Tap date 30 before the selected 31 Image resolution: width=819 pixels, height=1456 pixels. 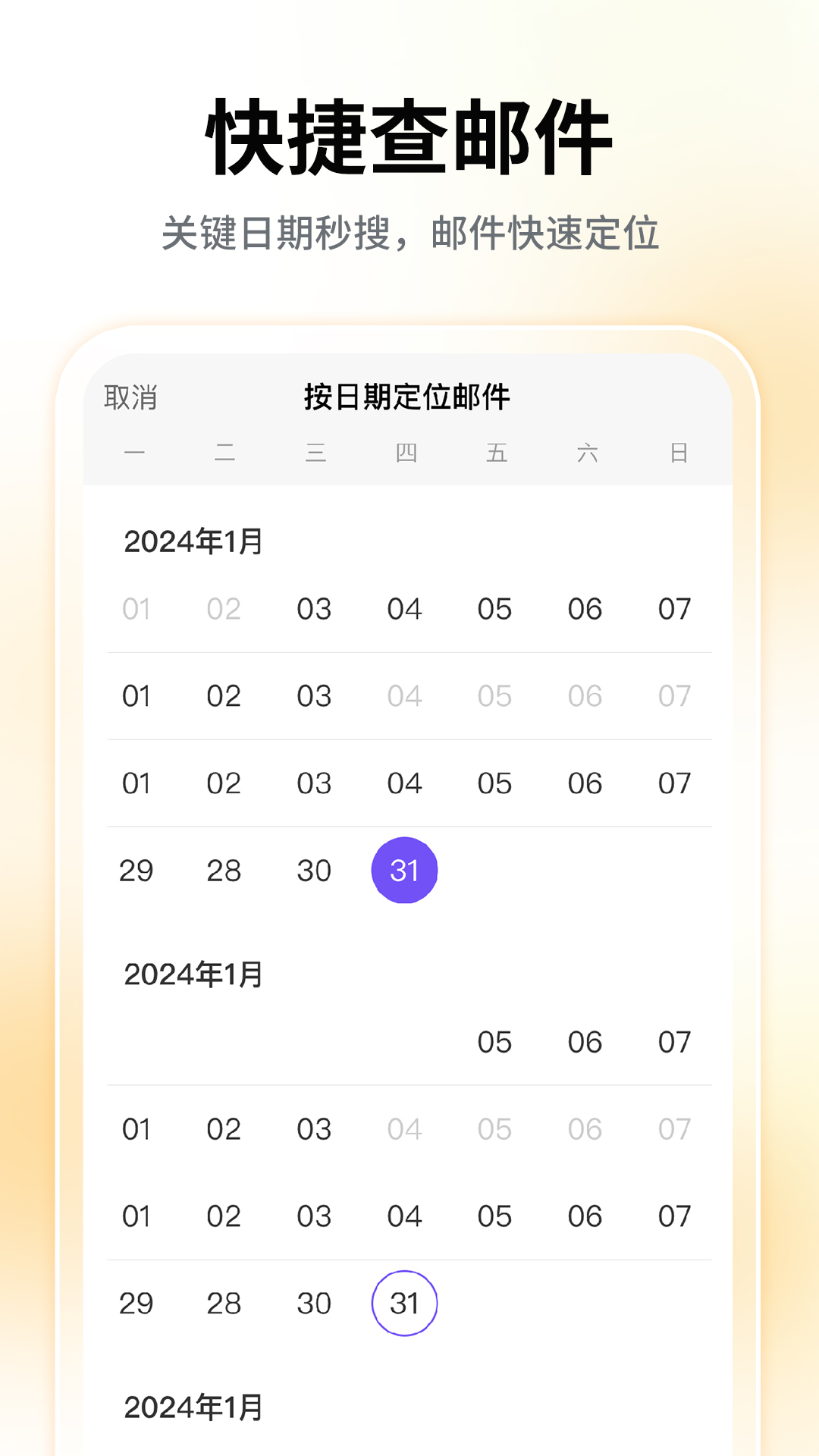coord(316,869)
